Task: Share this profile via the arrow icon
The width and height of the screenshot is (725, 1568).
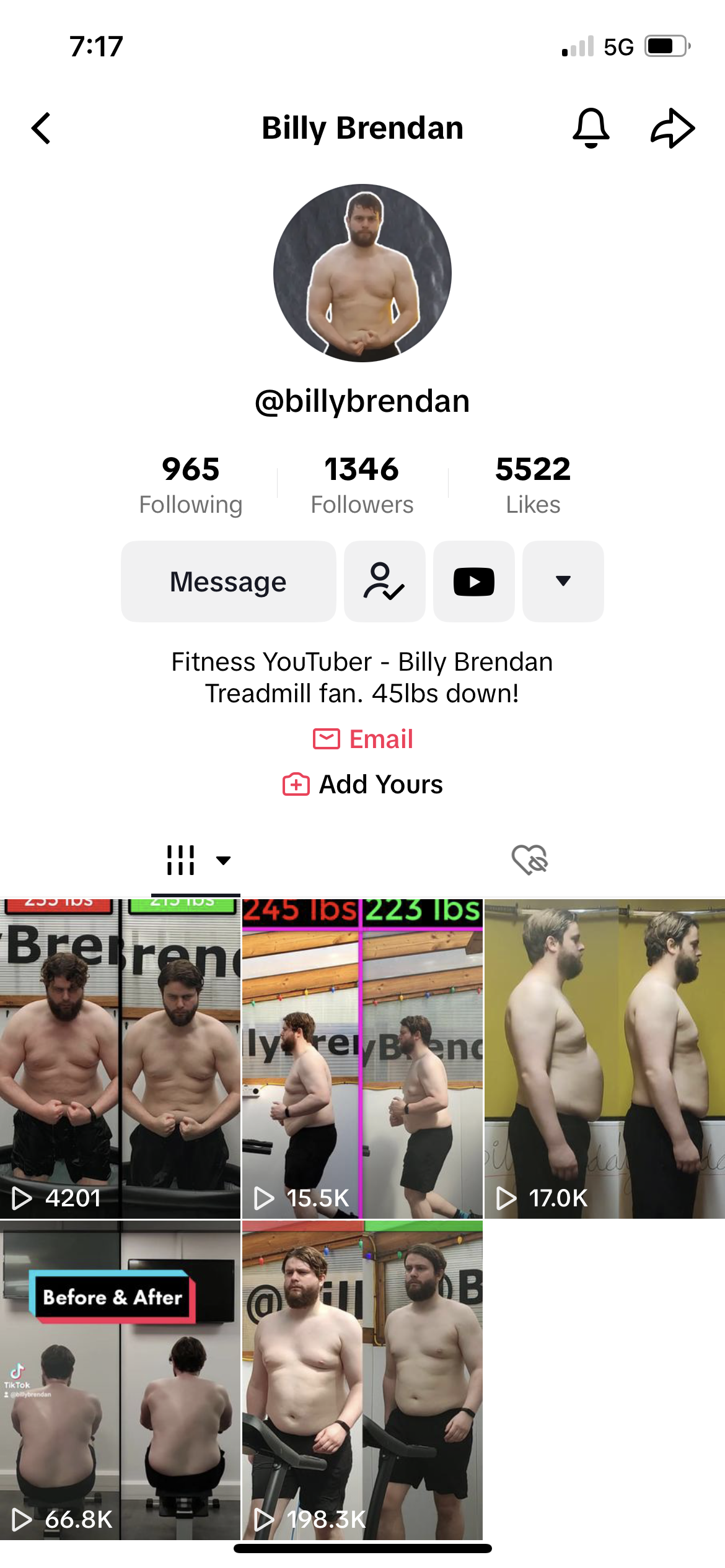Action: coord(672,128)
